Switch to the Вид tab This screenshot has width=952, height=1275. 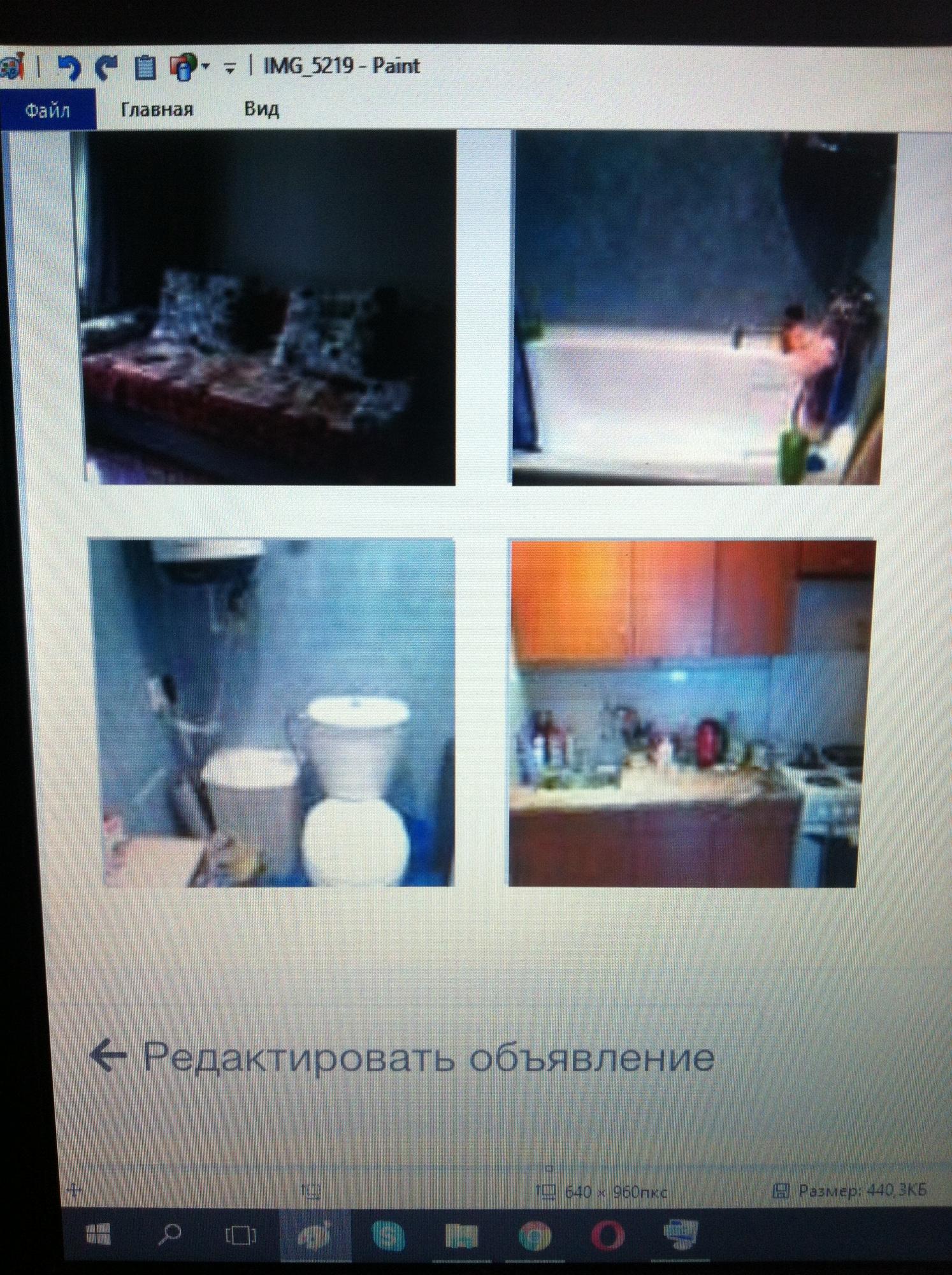(x=261, y=109)
